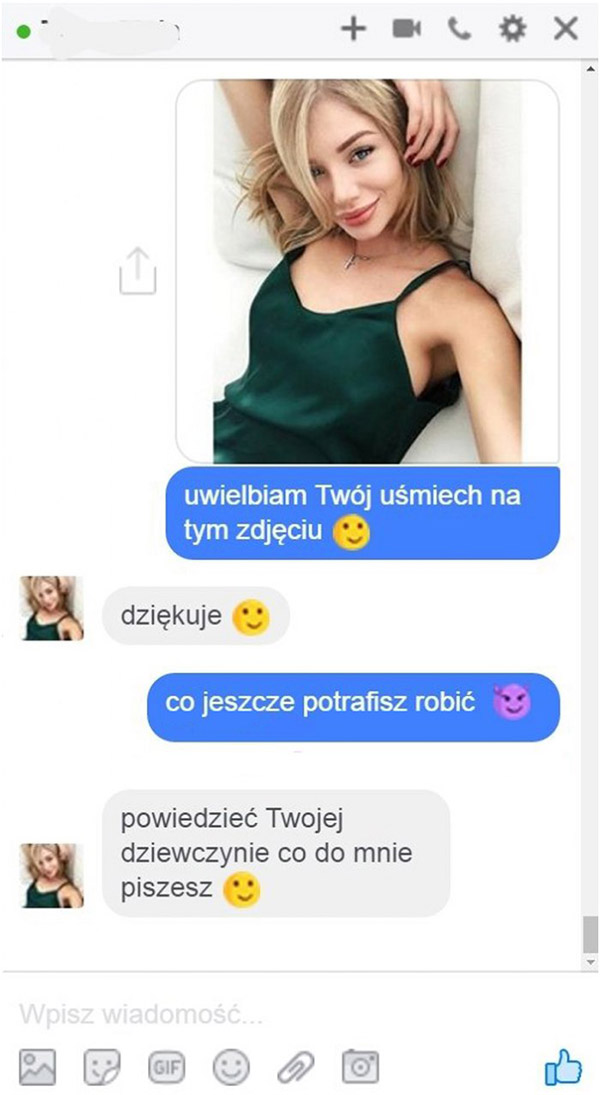Open sender's avatar next to dziękuje
The height and width of the screenshot is (1095, 600).
point(52,608)
